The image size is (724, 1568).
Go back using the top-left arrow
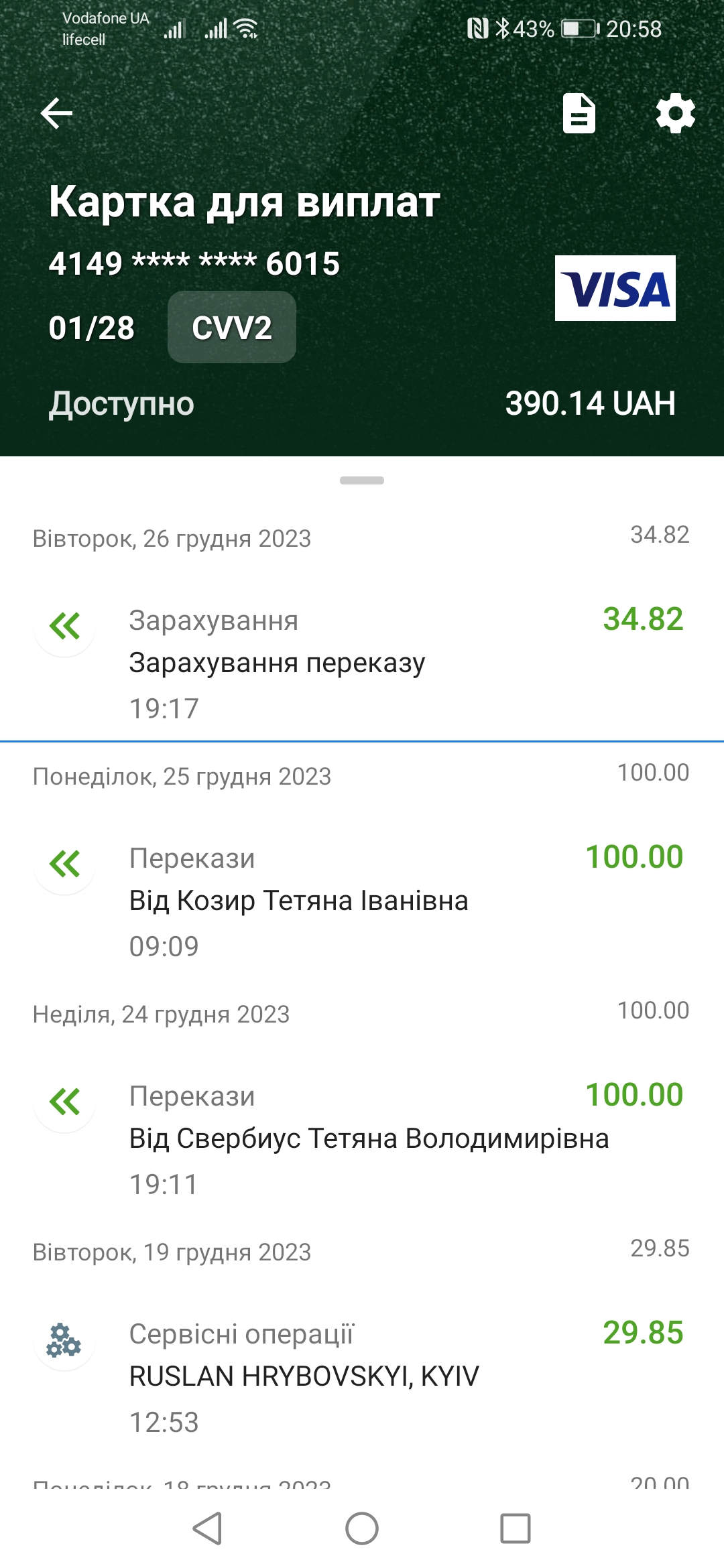[x=57, y=113]
